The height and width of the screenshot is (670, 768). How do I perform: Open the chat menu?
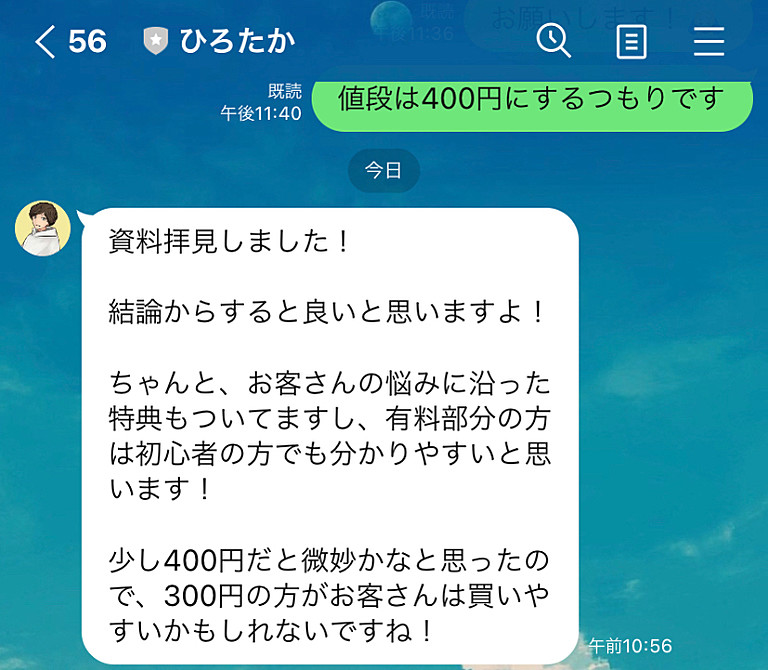tap(708, 41)
